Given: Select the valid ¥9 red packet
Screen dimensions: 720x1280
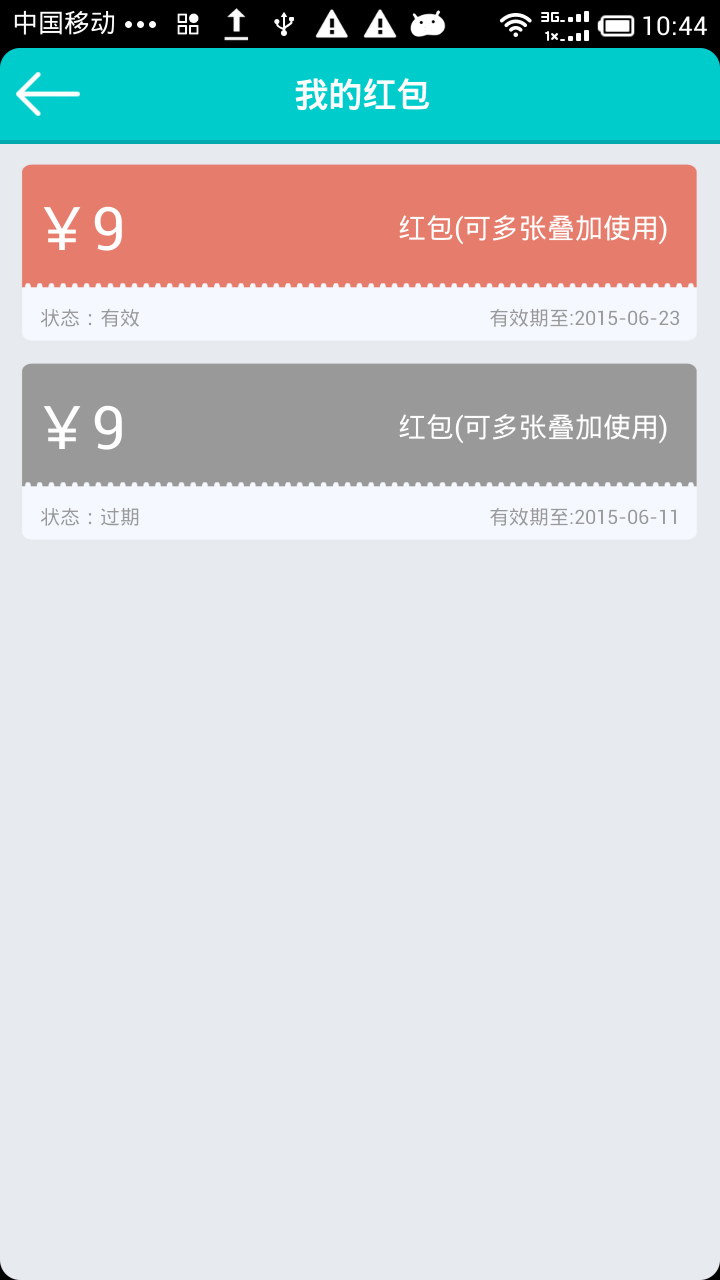Looking at the screenshot, I should click(360, 225).
